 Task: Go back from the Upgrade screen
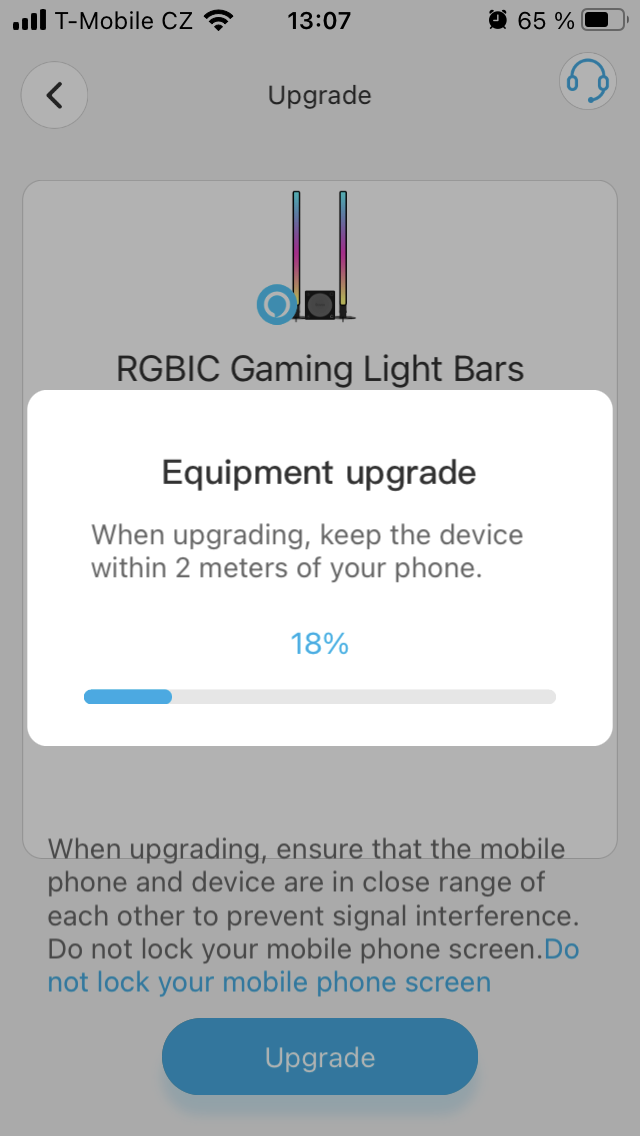click(x=54, y=95)
